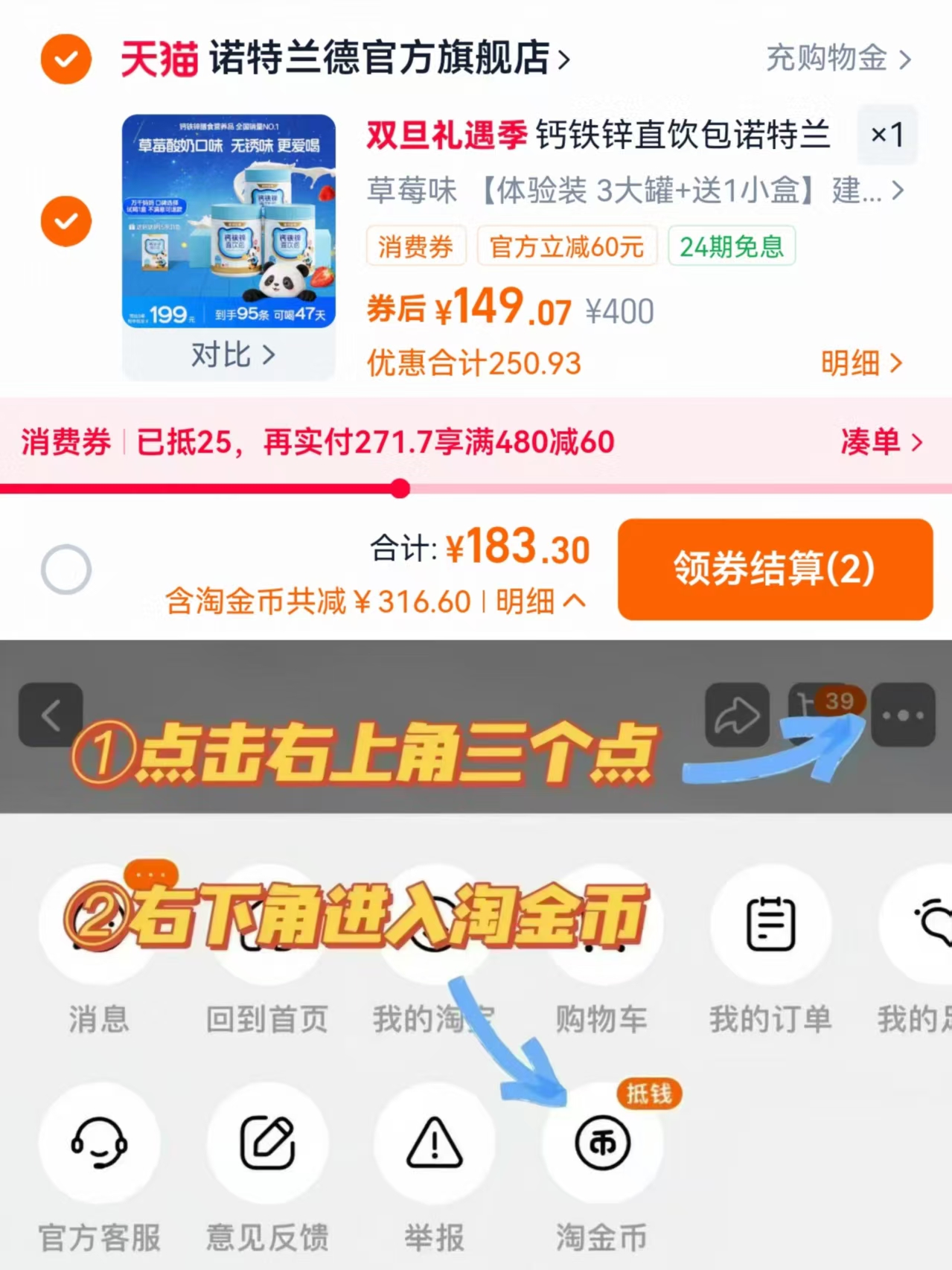Image resolution: width=952 pixels, height=1270 pixels.
Task: Tap the 领券结算(2) checkout button
Action: point(774,569)
